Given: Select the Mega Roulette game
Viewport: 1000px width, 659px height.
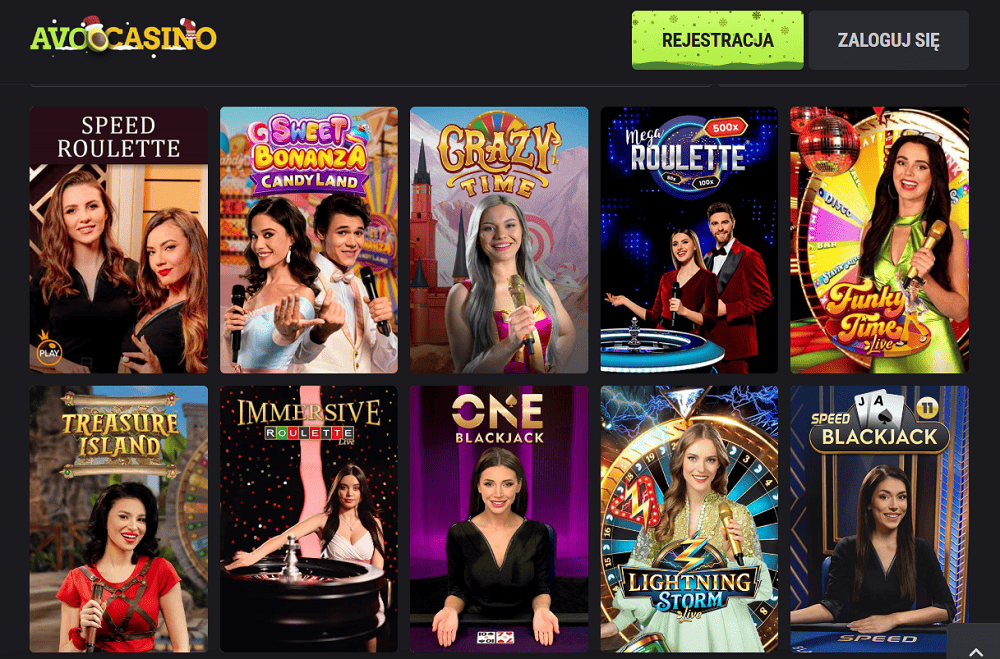Looking at the screenshot, I should click(689, 240).
